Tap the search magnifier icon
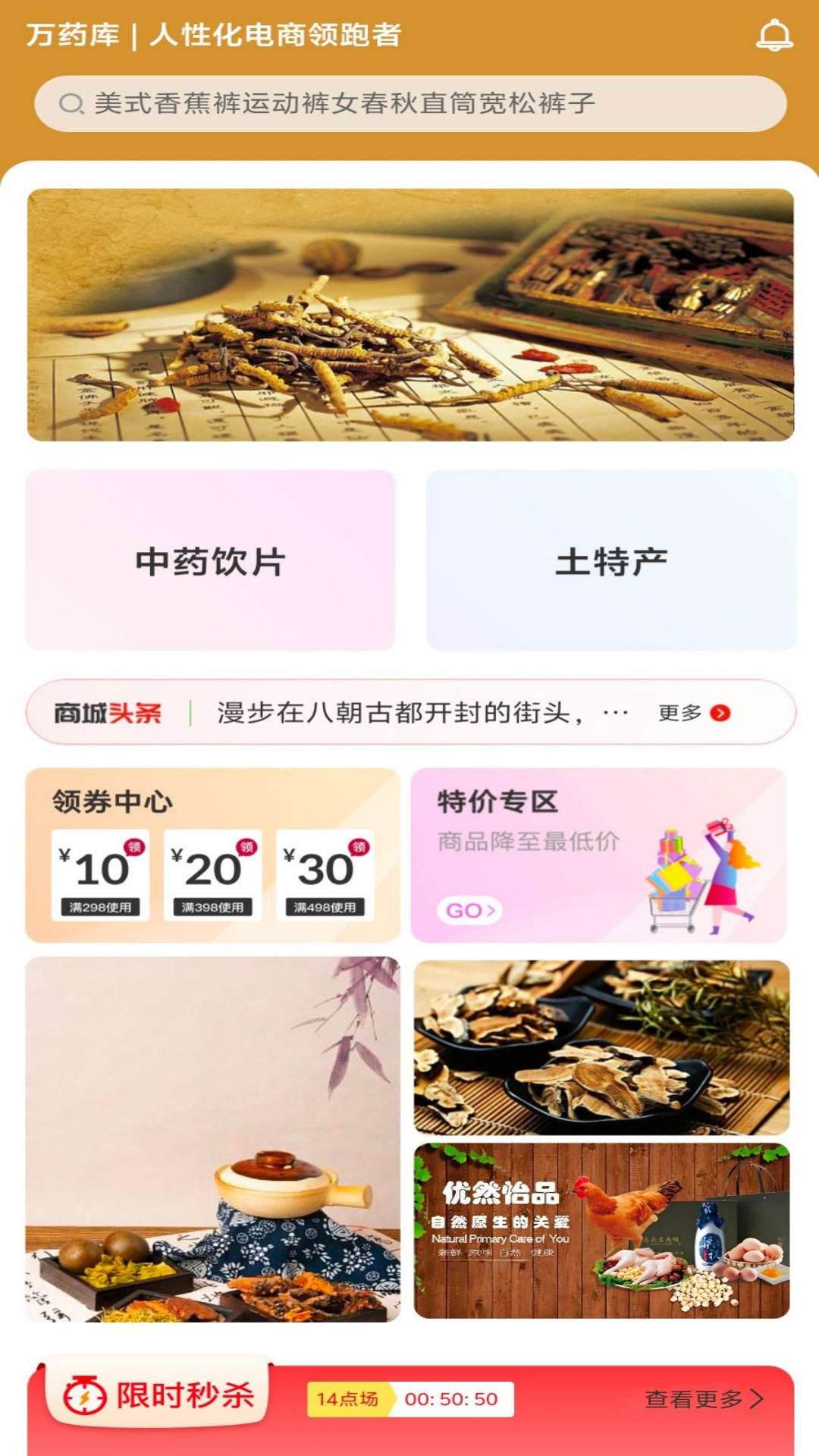This screenshot has width=819, height=1456. click(71, 102)
